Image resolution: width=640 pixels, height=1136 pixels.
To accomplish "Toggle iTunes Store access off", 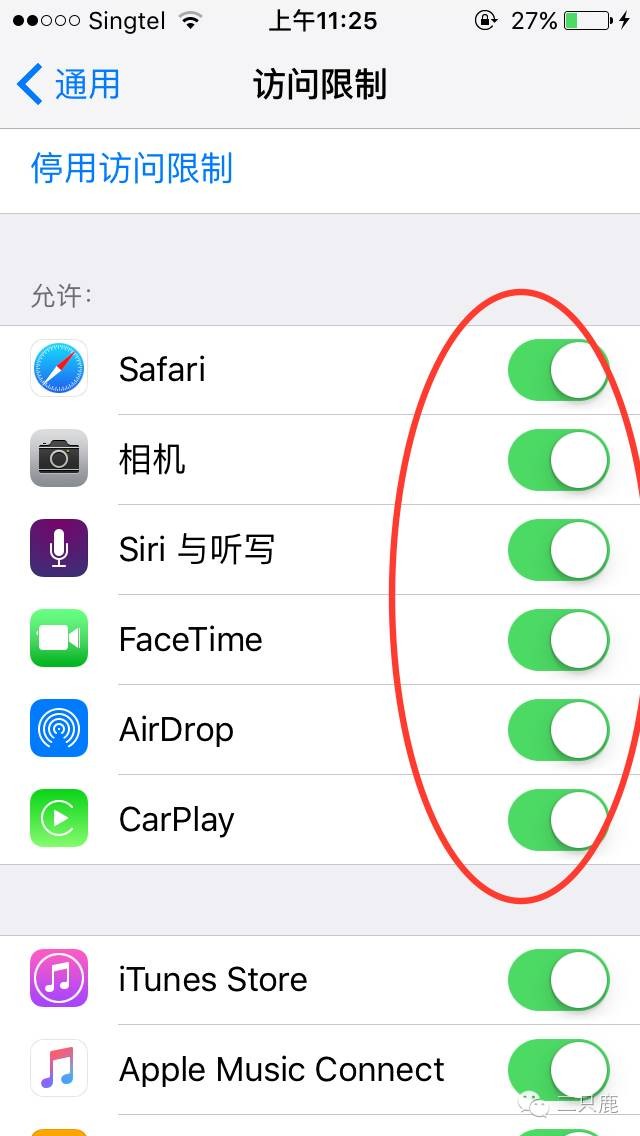I will (x=558, y=980).
